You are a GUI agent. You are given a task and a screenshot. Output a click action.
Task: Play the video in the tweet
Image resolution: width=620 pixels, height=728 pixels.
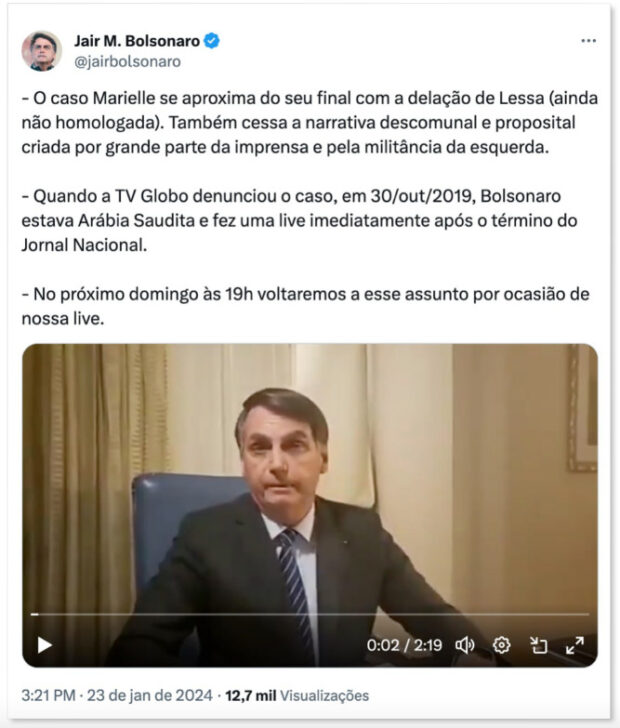pyautogui.click(x=44, y=645)
